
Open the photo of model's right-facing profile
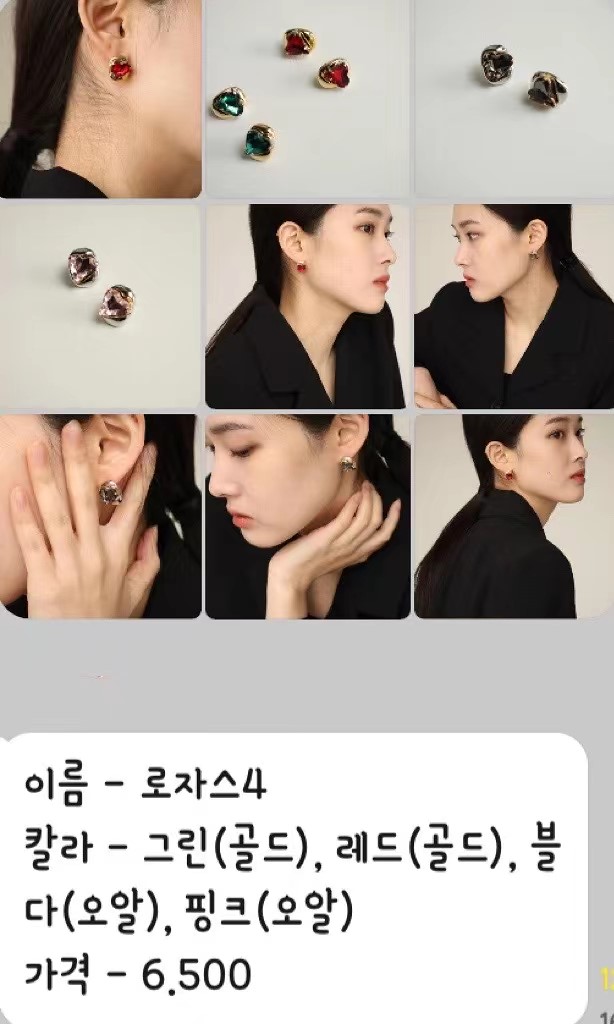coord(307,306)
